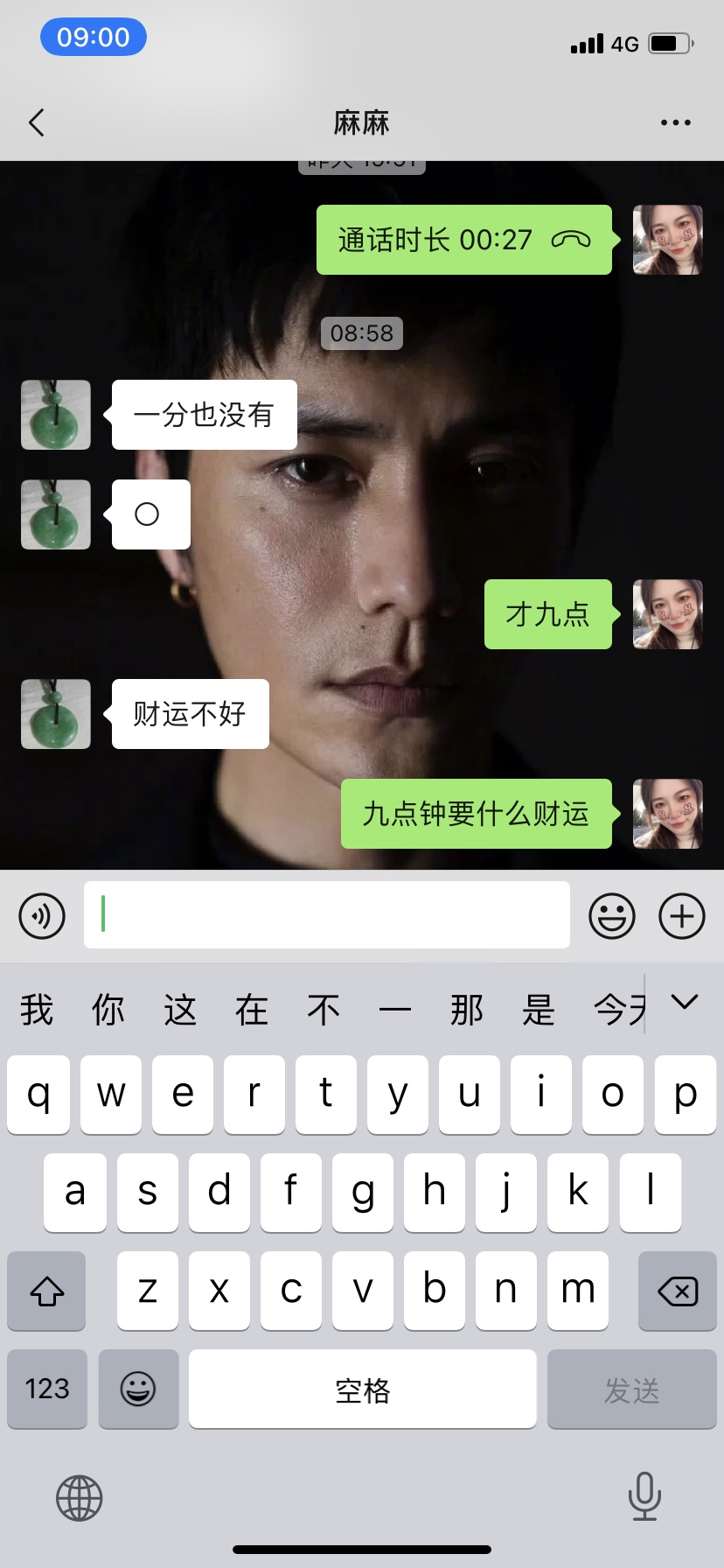Screen dimensions: 724x1568
Task: Open the three-dot chat options menu
Action: click(676, 122)
